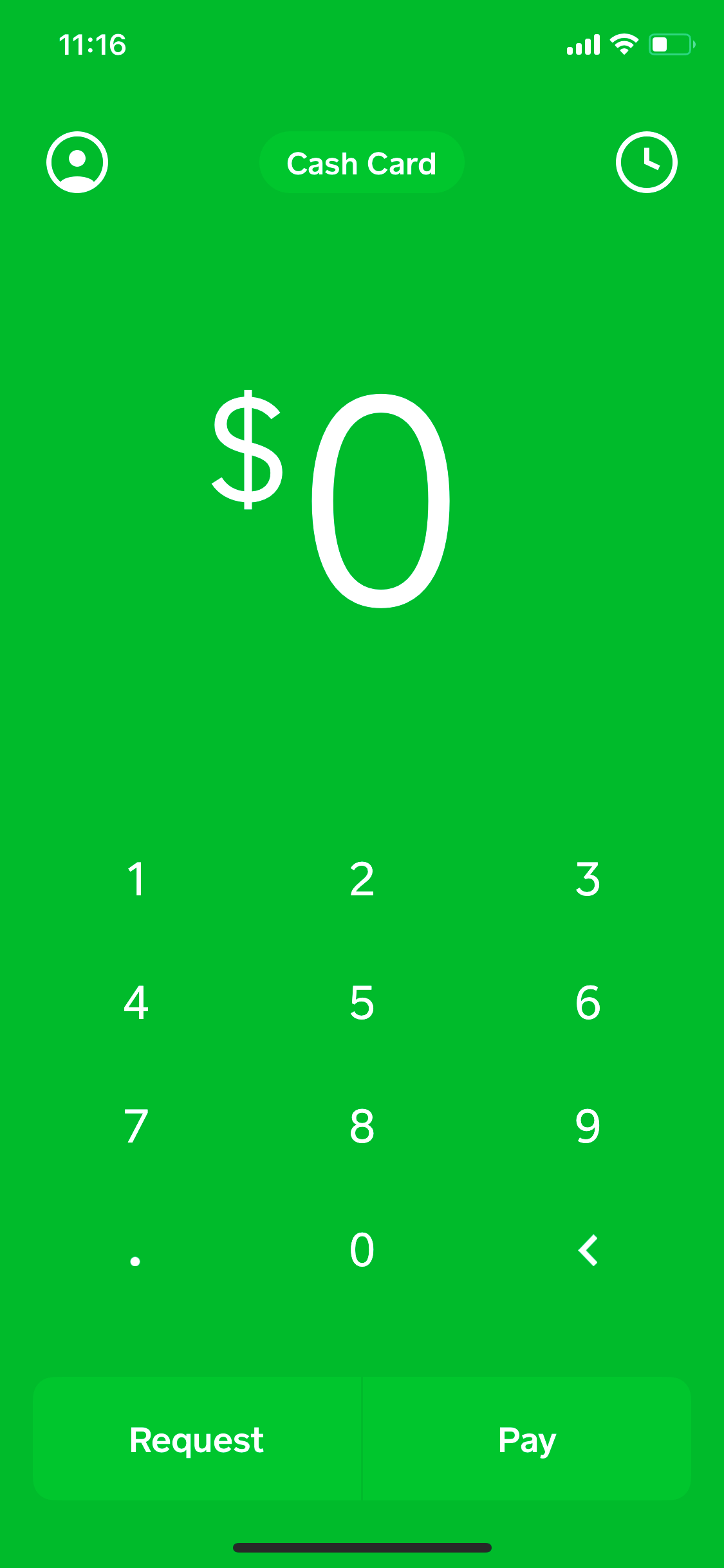Screen dimensions: 724x1568
Task: Enter digit 5 on the keypad
Action: tap(362, 1003)
